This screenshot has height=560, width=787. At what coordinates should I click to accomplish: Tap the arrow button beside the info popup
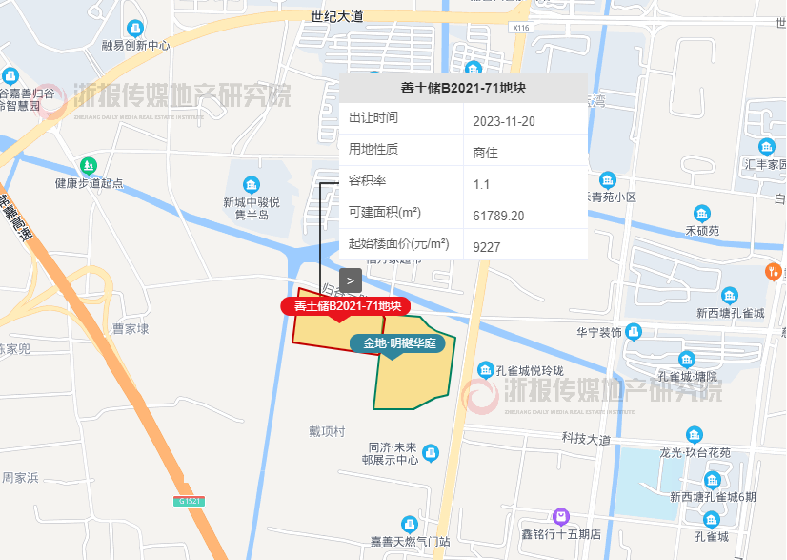point(350,280)
